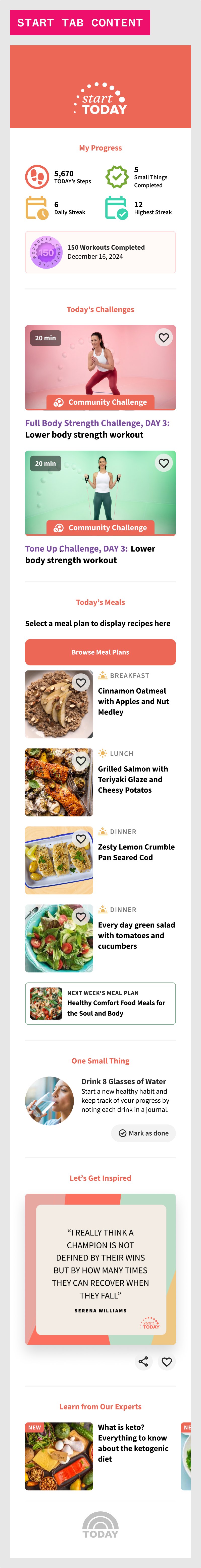Save the Cinnamon Oatmeal breakfast recipe

coord(81,683)
